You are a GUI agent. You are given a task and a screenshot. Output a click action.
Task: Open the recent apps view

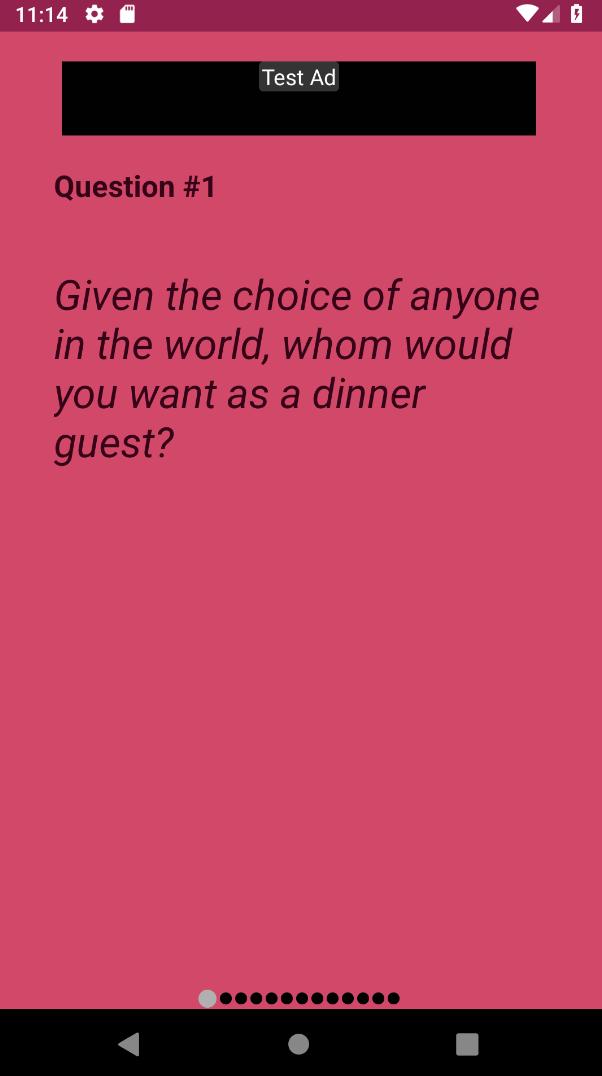click(x=467, y=1044)
